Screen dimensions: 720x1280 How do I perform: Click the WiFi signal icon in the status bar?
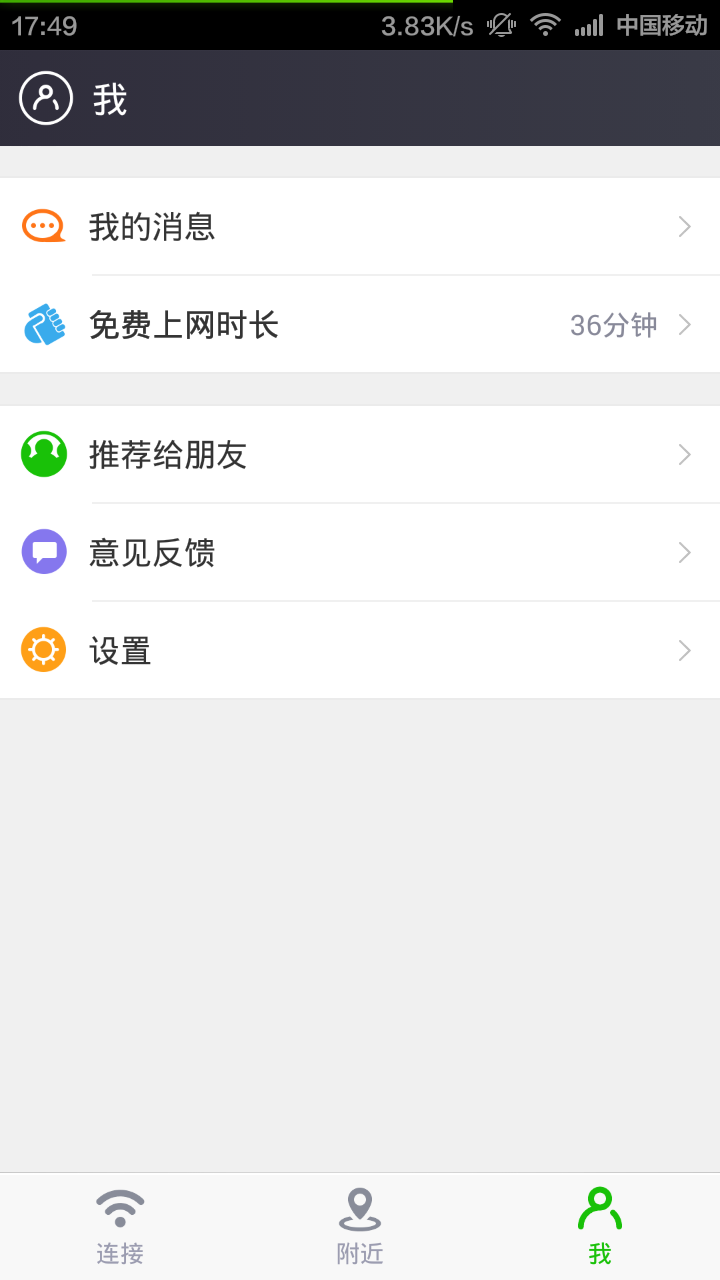[x=545, y=24]
